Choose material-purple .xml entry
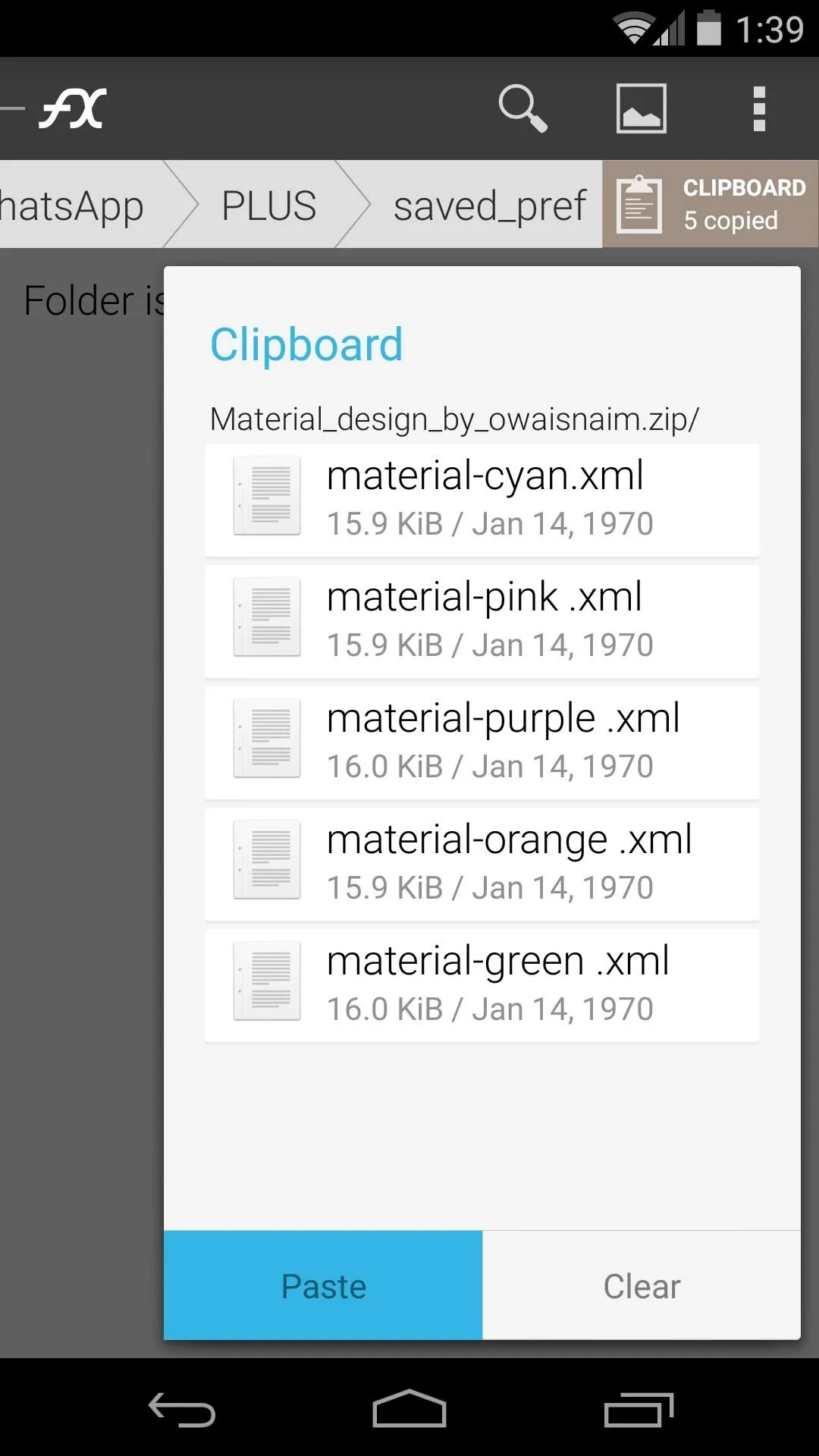The width and height of the screenshot is (819, 1456). [482, 742]
